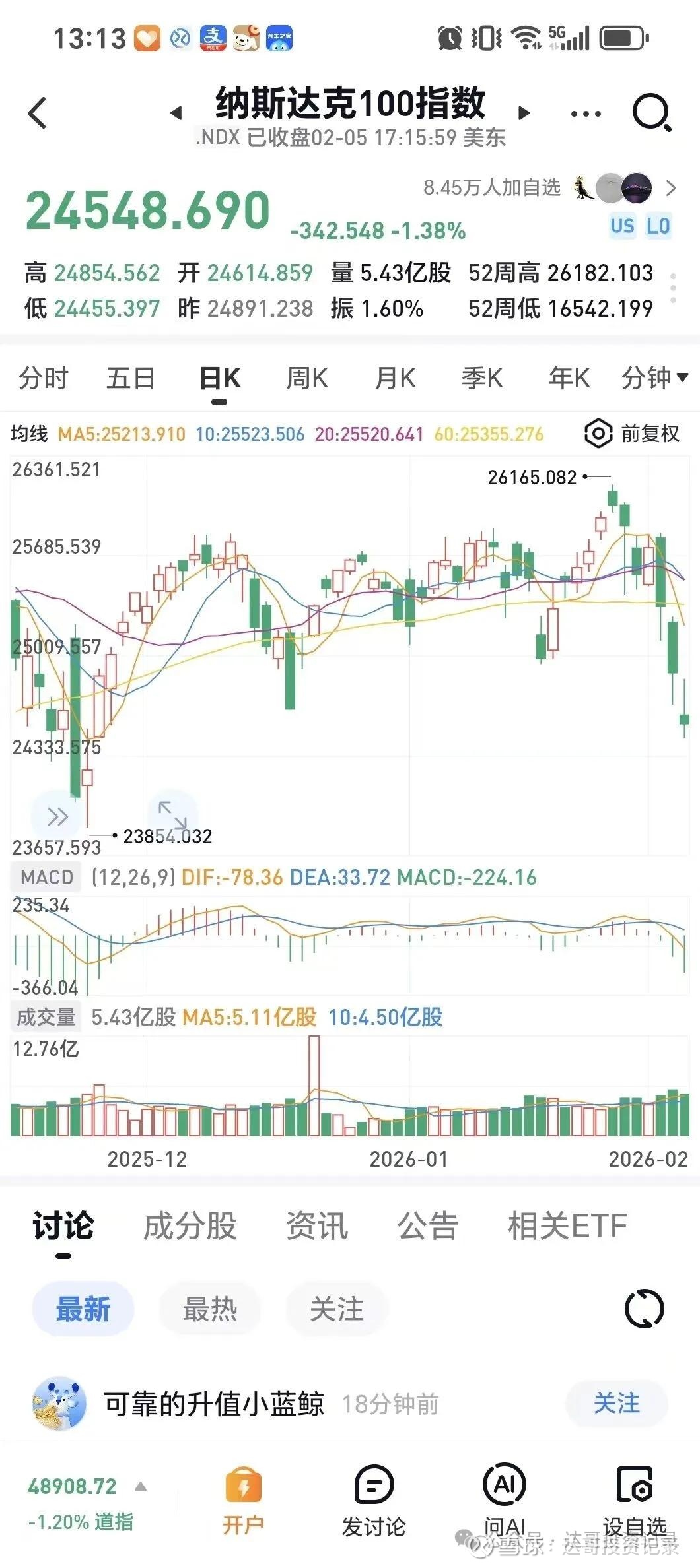The image size is (700, 1568).
Task: Filter discussions by 最热
Action: click(x=209, y=1309)
